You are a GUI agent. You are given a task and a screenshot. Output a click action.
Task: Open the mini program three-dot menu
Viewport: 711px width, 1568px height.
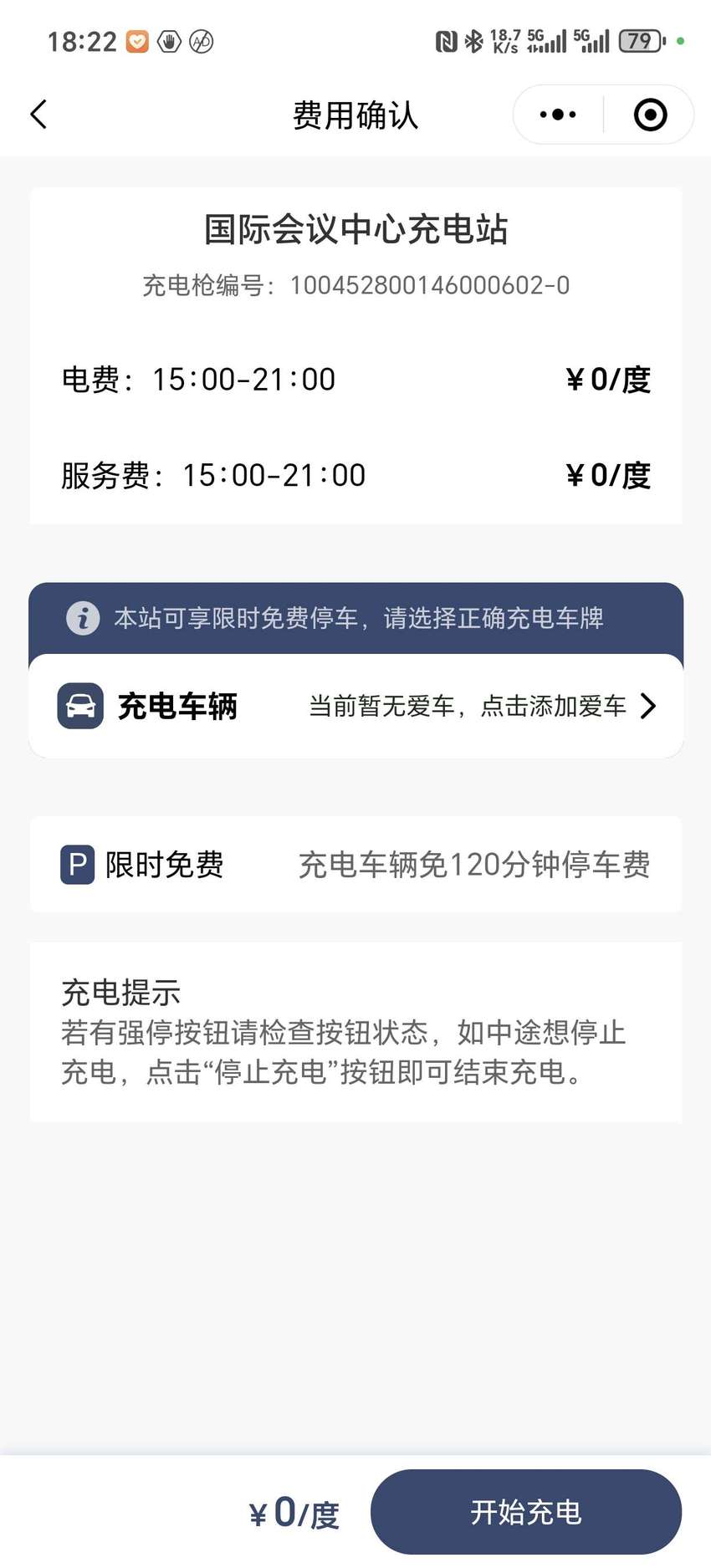tap(558, 115)
